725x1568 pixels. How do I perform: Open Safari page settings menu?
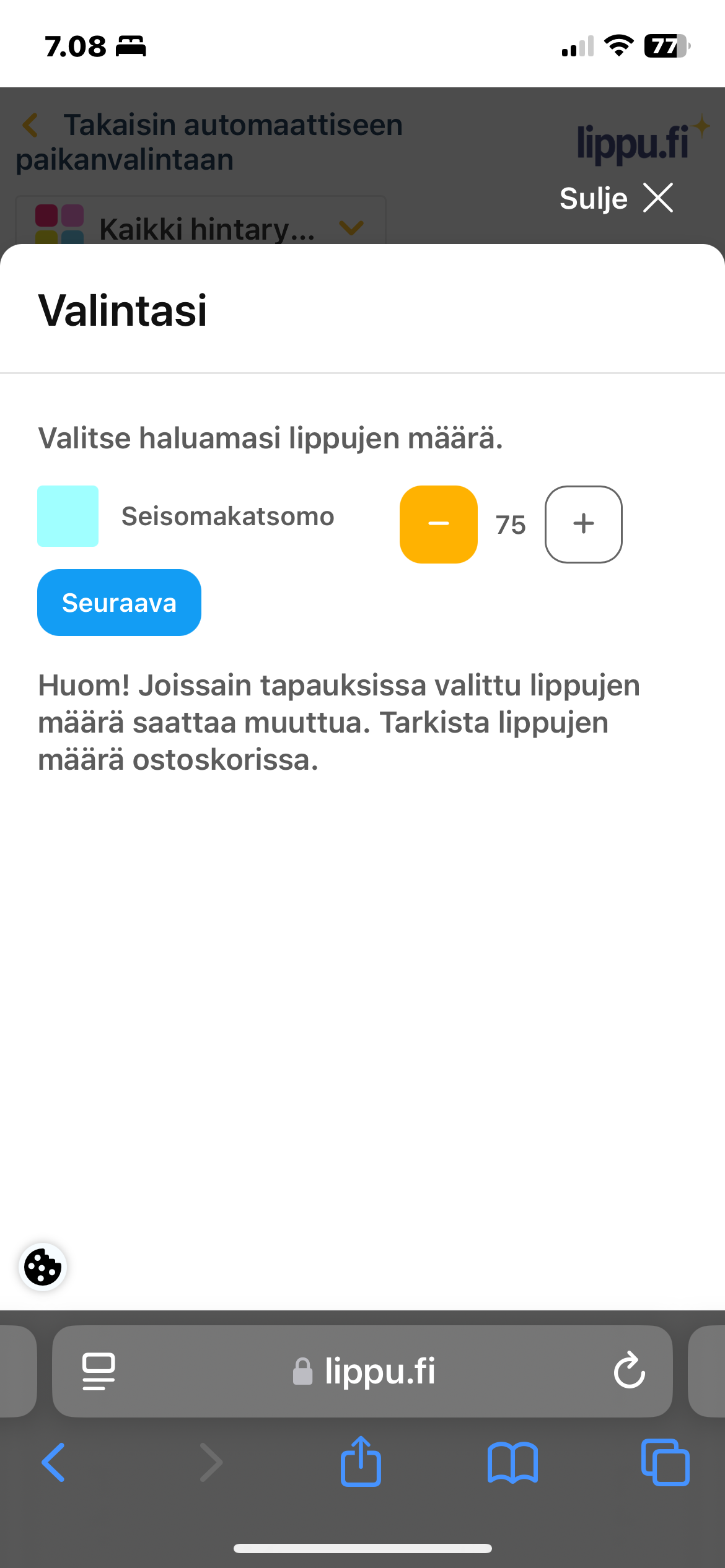click(x=99, y=1370)
